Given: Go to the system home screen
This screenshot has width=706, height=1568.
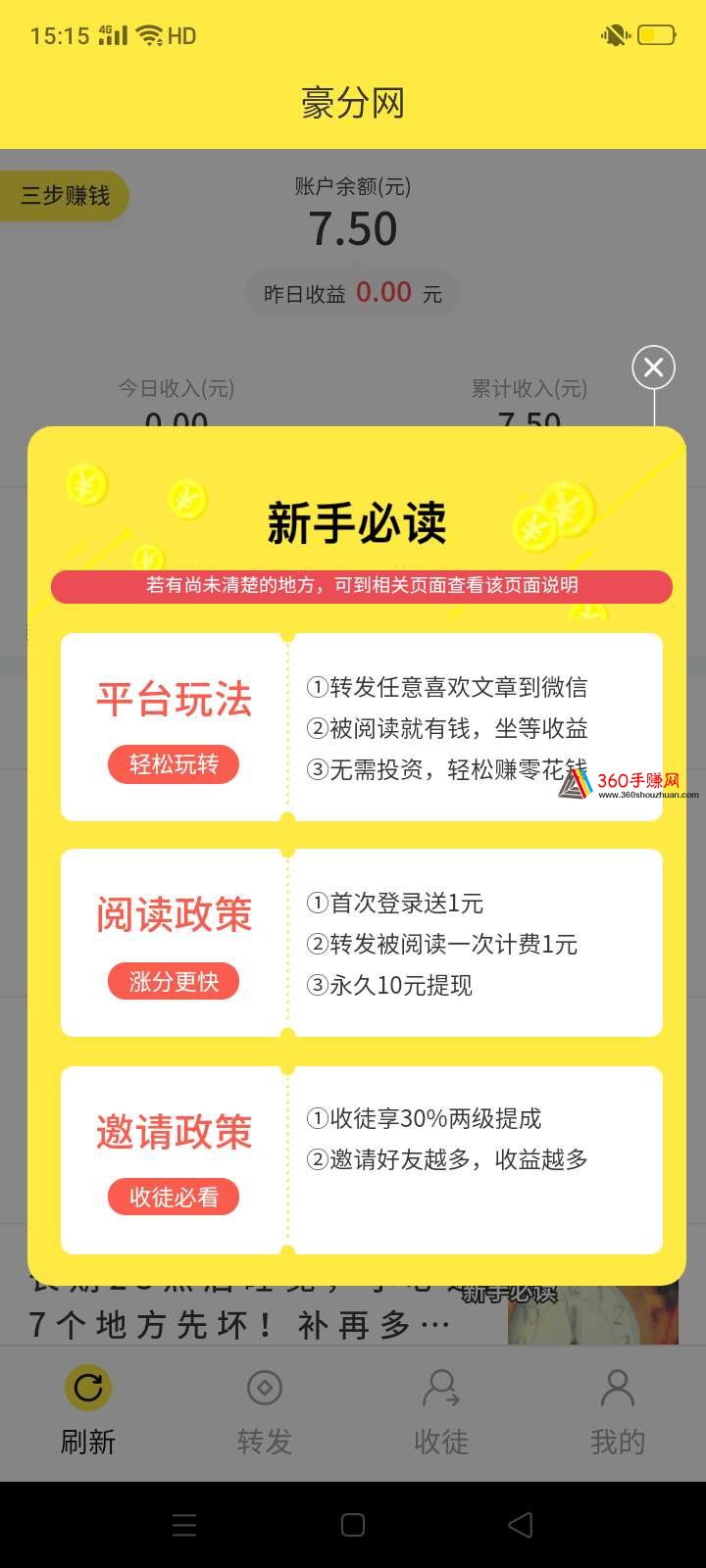Looking at the screenshot, I should pyautogui.click(x=353, y=1525).
